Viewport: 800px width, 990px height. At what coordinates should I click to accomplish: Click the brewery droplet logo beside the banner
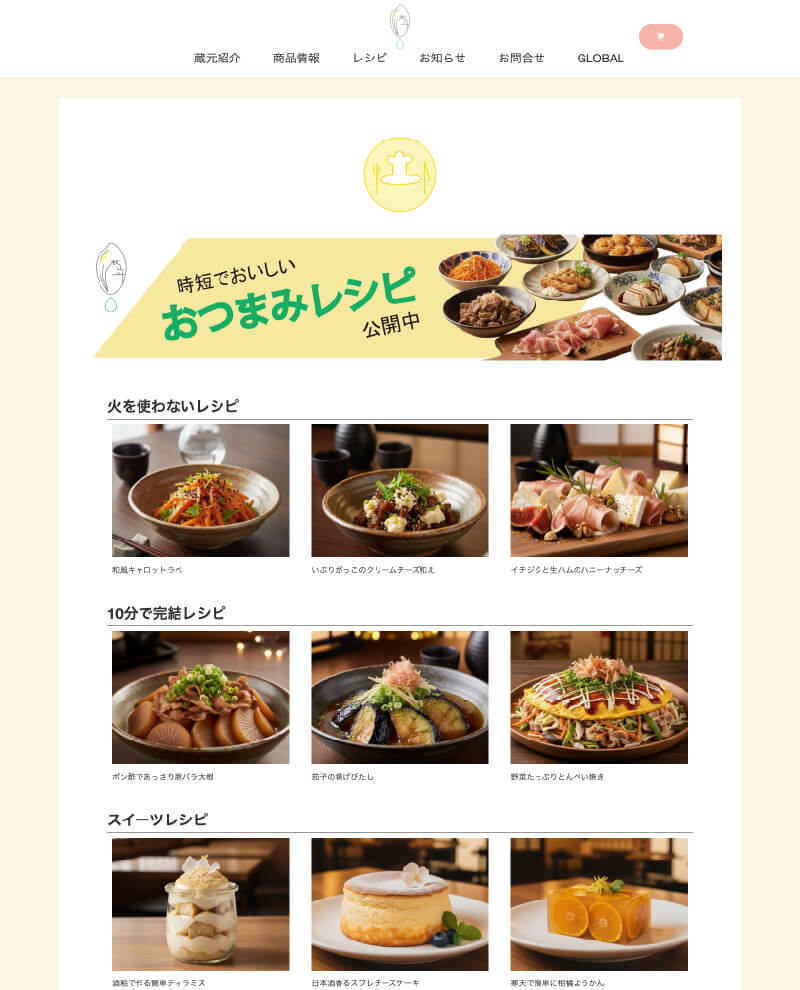[x=110, y=272]
